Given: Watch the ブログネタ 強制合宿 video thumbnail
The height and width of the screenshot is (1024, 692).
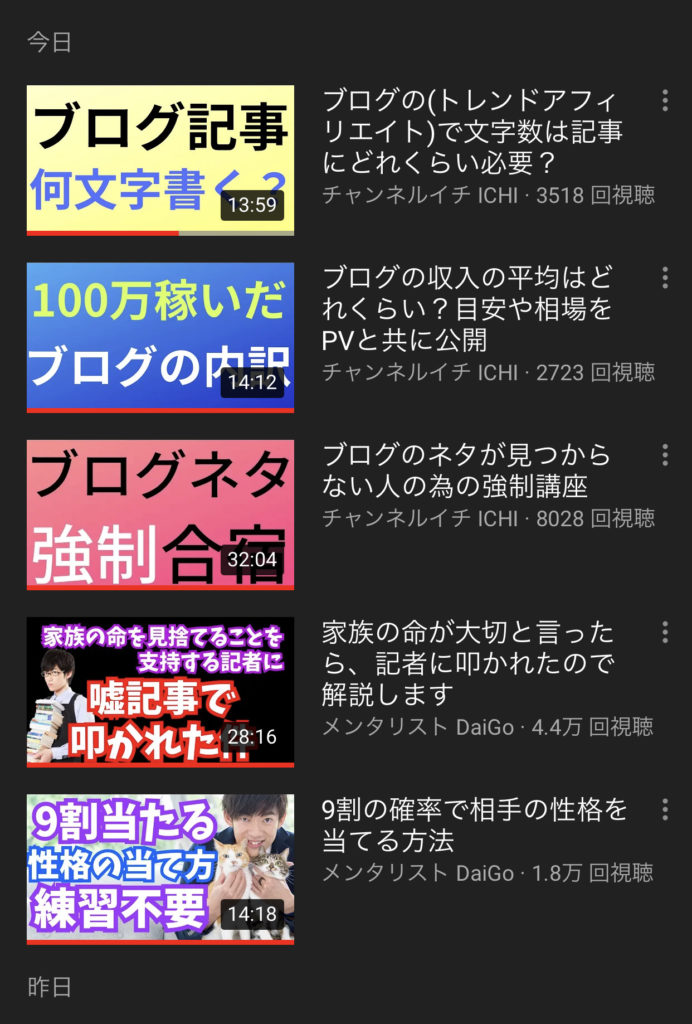Looking at the screenshot, I should (160, 514).
